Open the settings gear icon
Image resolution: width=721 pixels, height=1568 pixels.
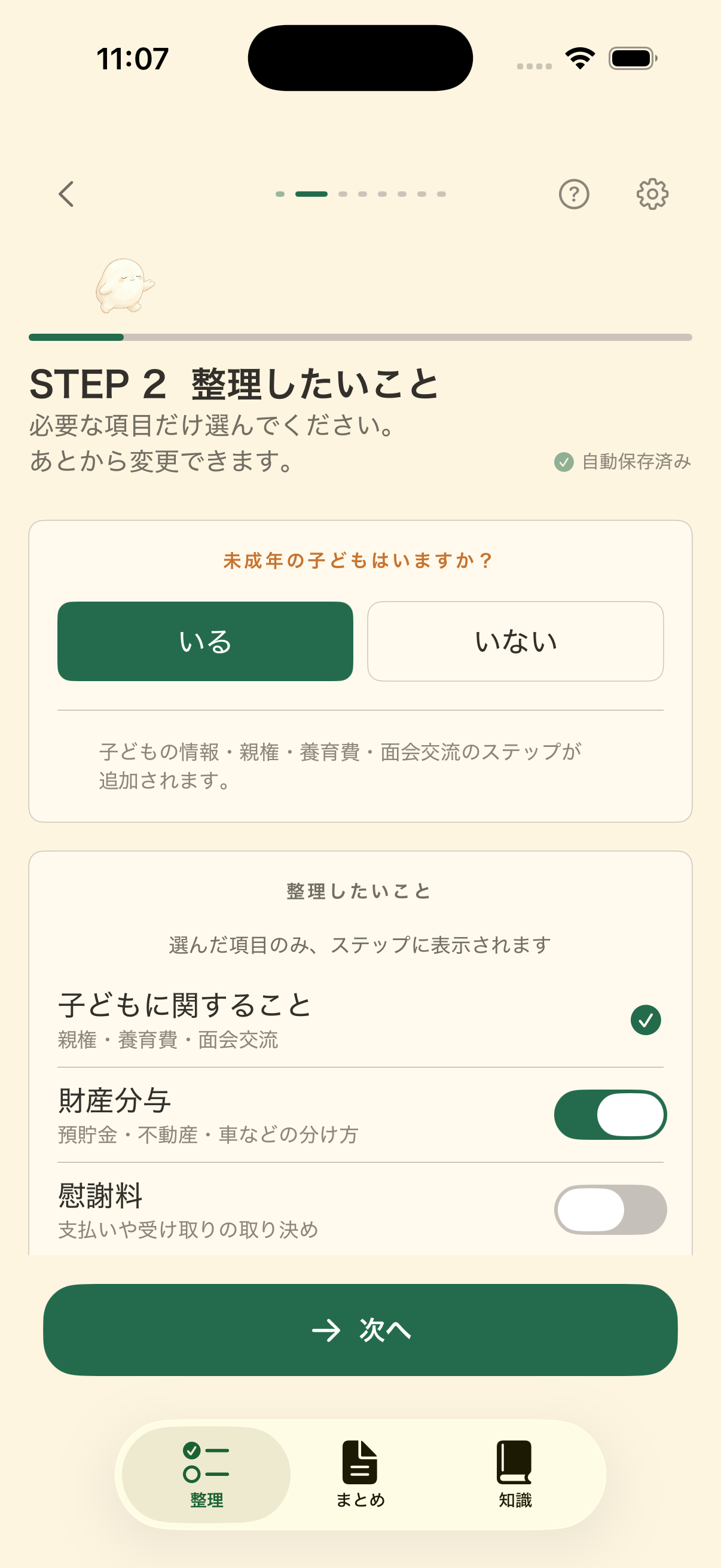click(653, 195)
